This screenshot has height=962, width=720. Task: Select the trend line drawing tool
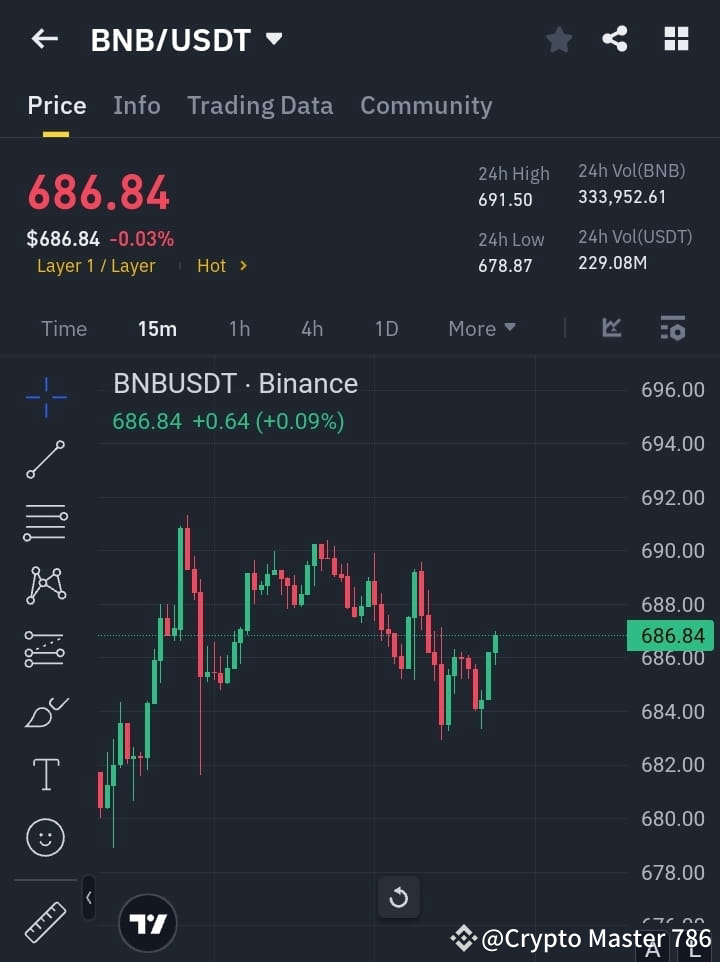click(44, 460)
